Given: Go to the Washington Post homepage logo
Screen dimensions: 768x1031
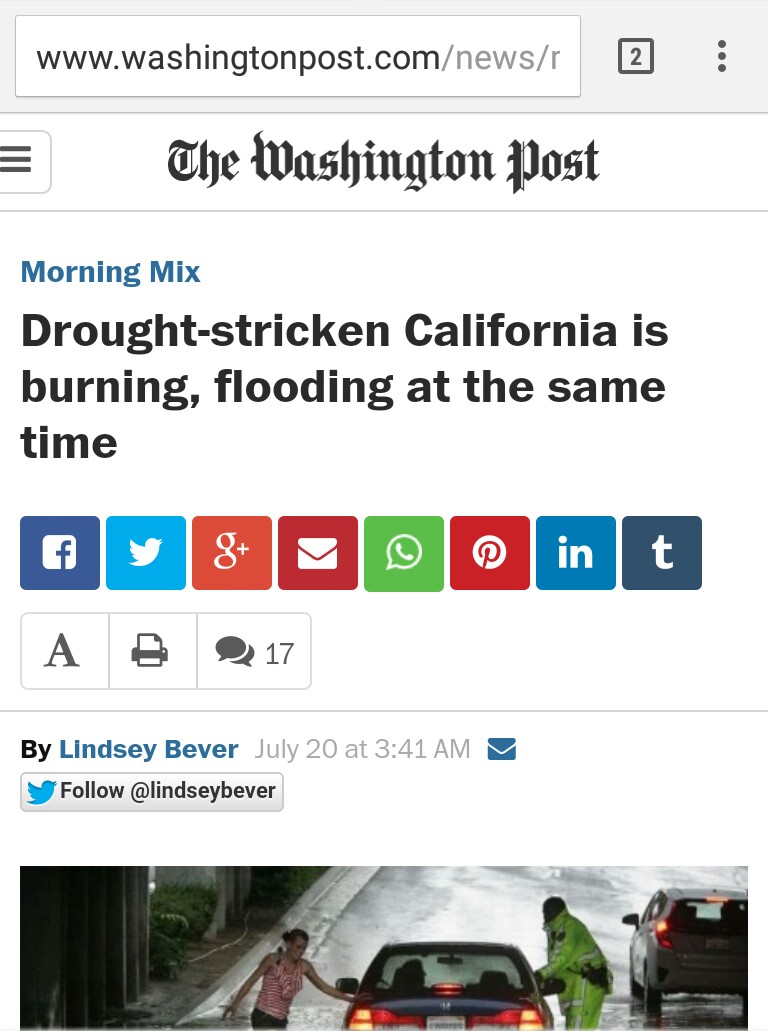Looking at the screenshot, I should point(383,161).
